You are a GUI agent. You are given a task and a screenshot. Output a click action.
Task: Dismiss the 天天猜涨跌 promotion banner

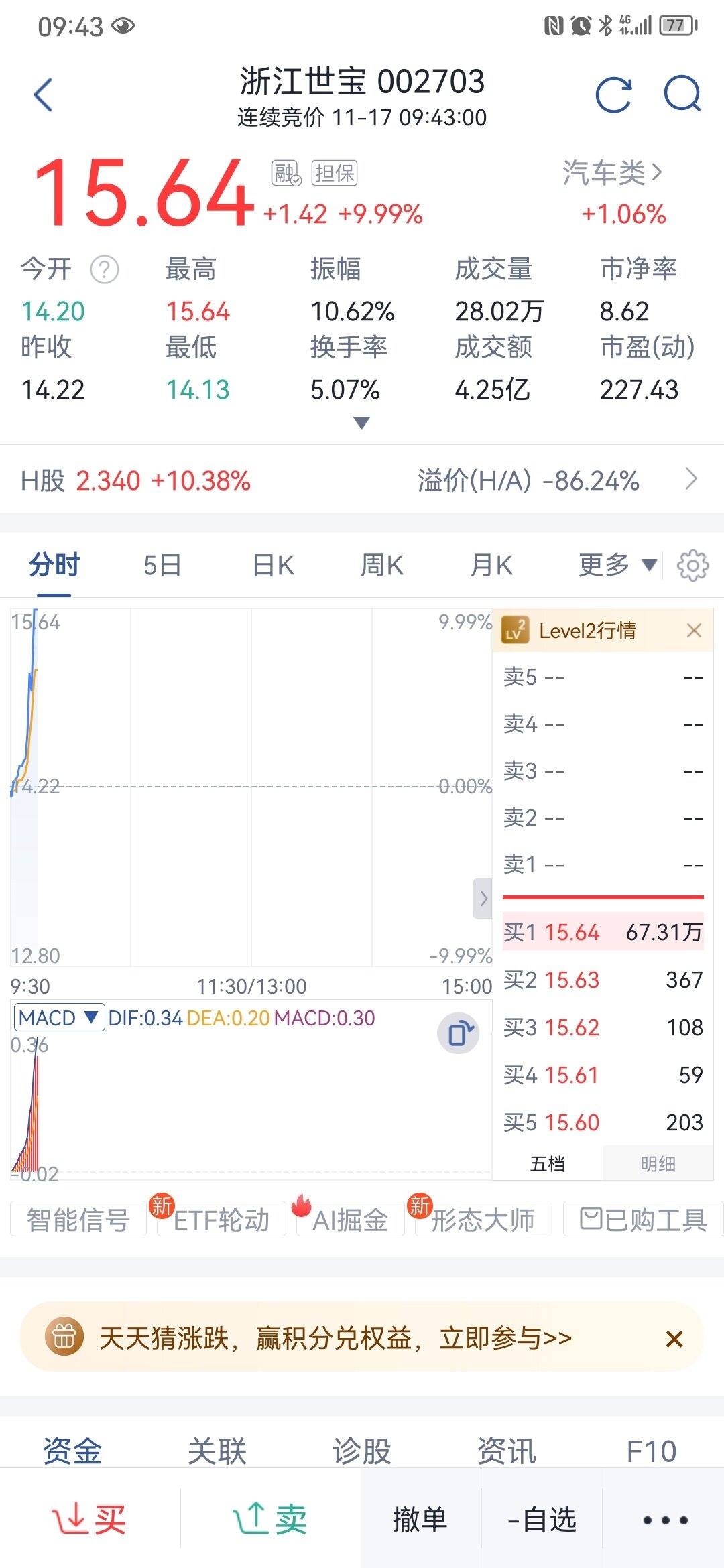click(x=674, y=1338)
